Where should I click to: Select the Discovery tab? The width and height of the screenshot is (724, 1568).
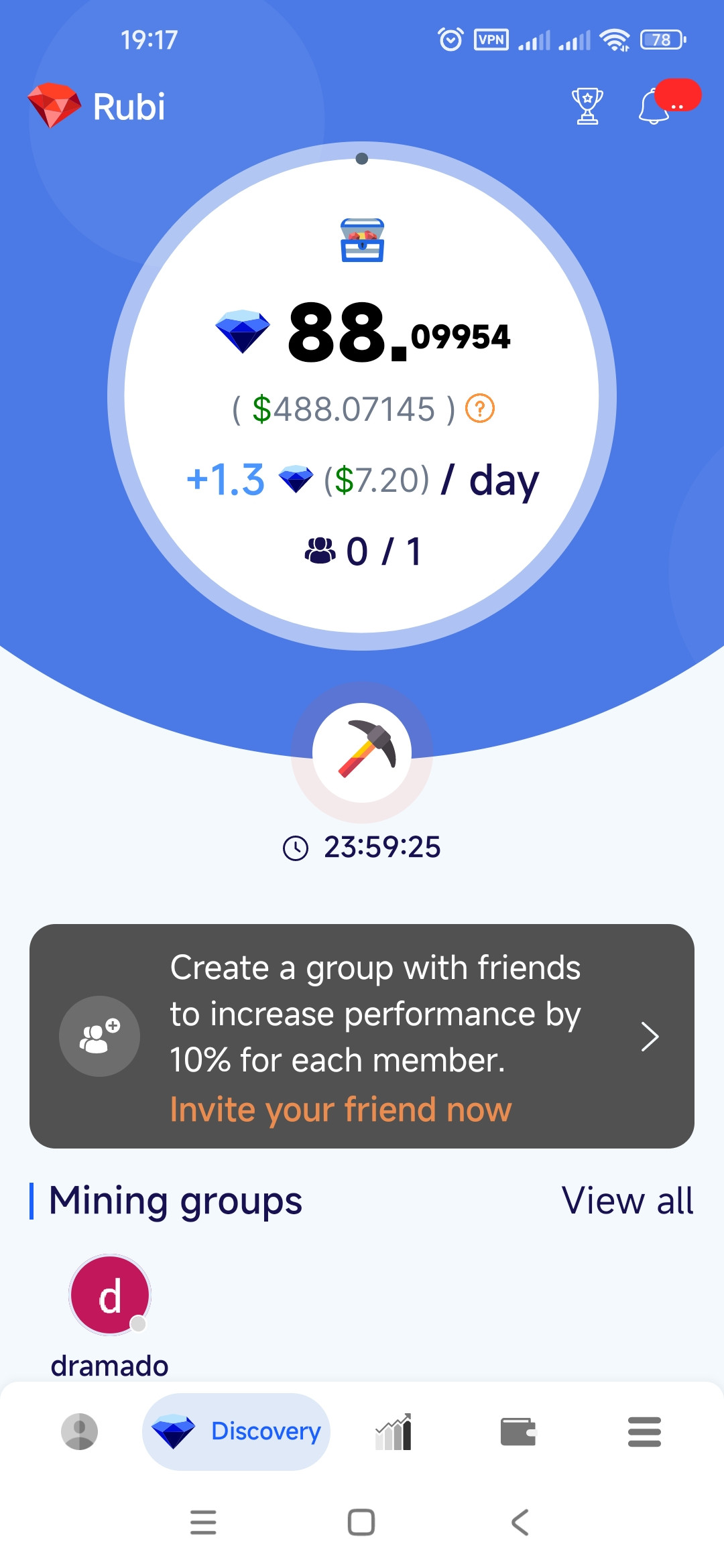236,1432
